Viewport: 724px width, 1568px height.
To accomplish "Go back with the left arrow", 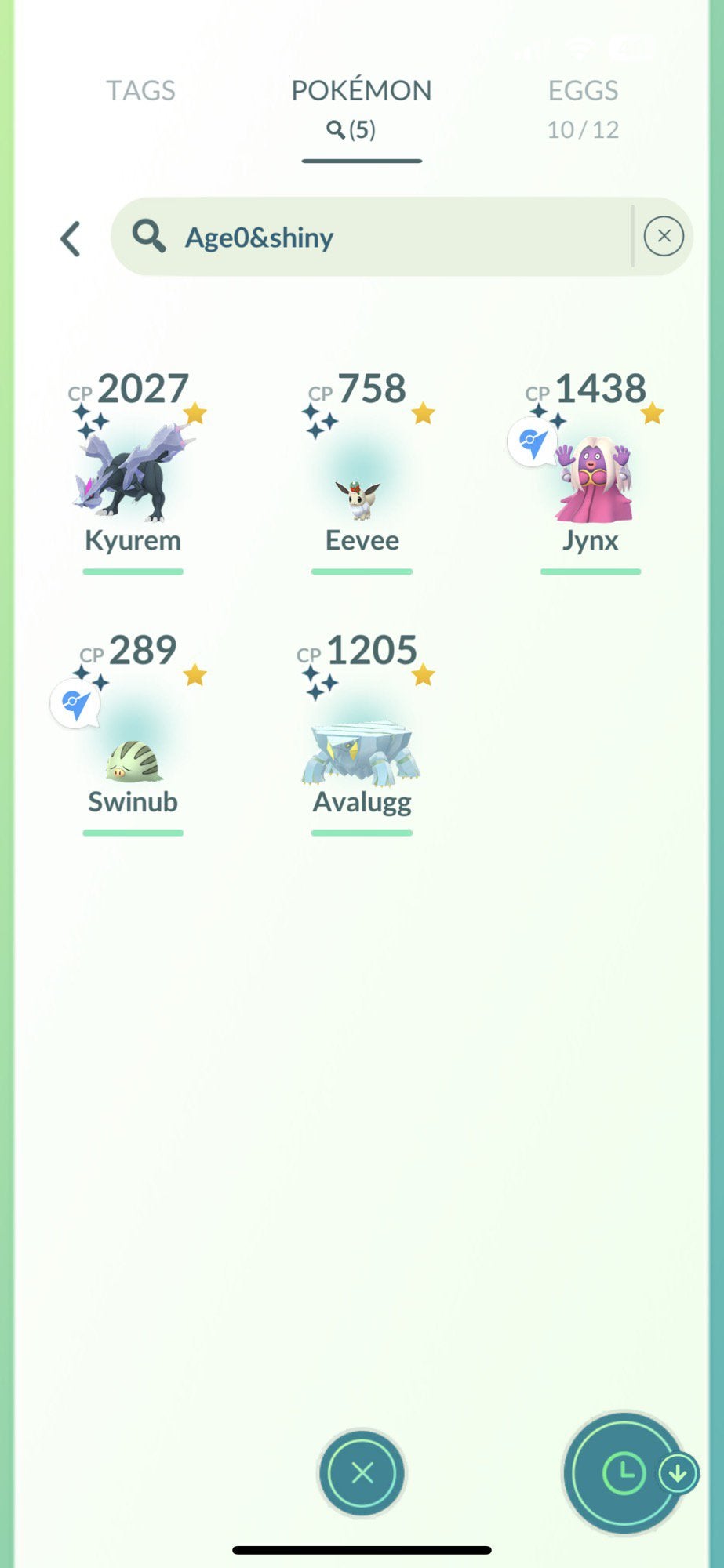I will pyautogui.click(x=71, y=238).
